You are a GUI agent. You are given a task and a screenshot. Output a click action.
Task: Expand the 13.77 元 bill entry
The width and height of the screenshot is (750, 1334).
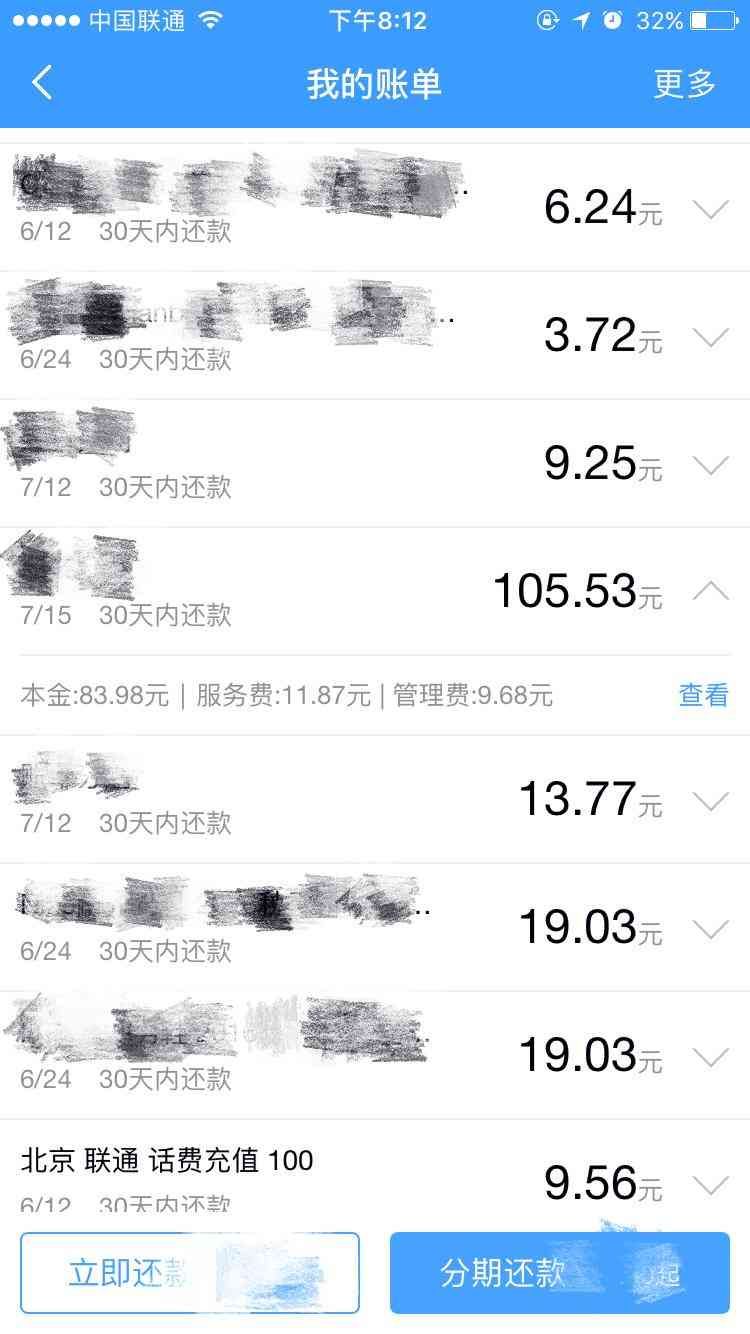(x=711, y=800)
